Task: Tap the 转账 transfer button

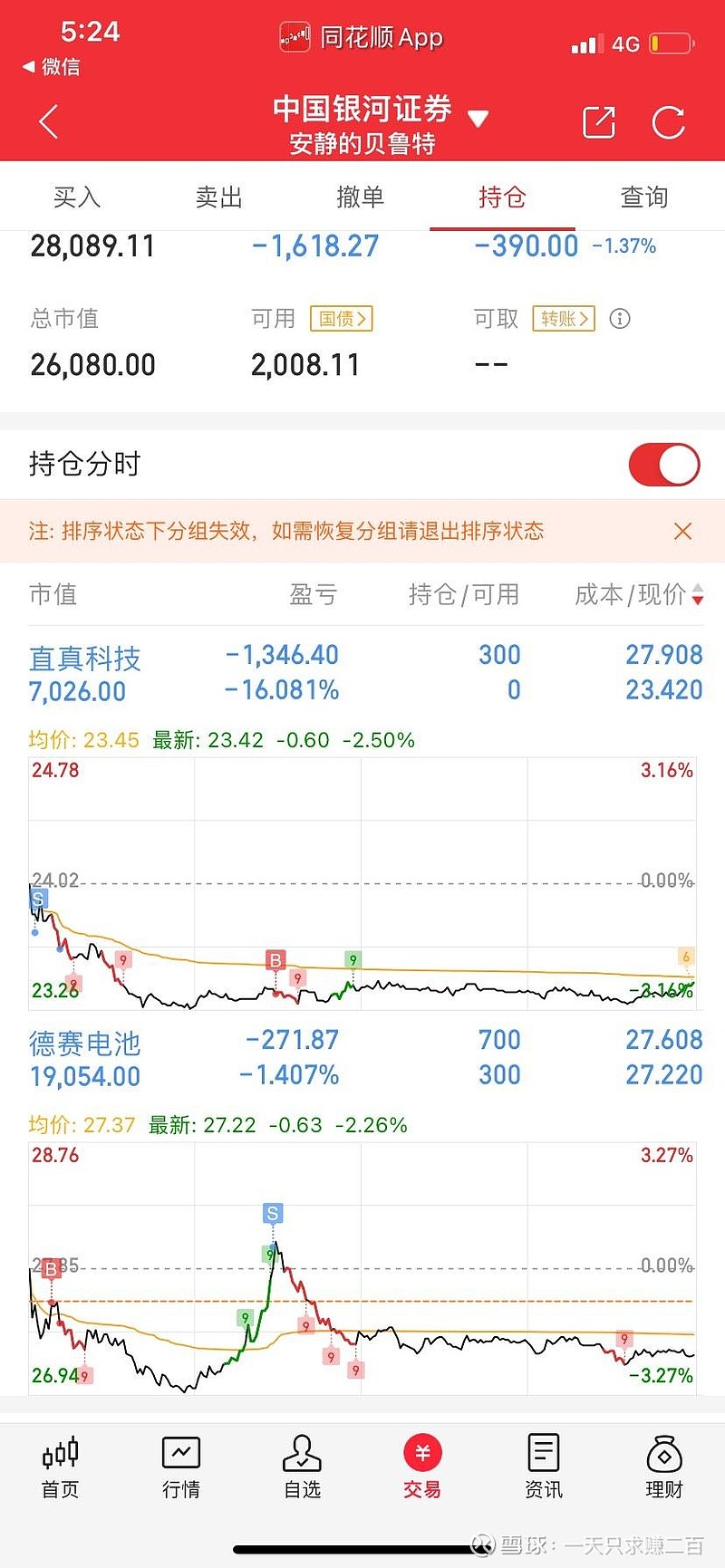Action: (x=563, y=319)
